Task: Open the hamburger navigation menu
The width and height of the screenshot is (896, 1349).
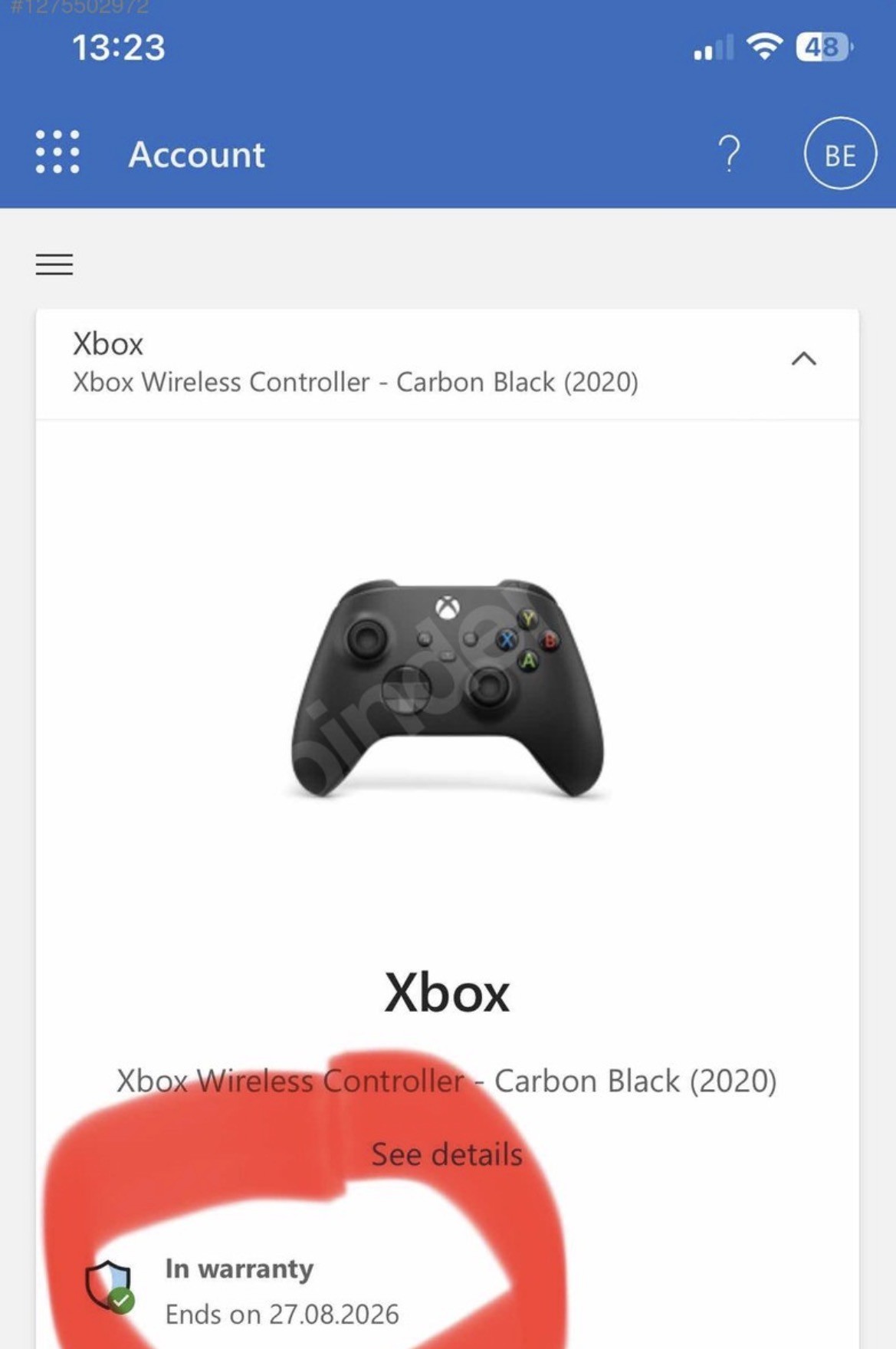Action: (x=54, y=264)
